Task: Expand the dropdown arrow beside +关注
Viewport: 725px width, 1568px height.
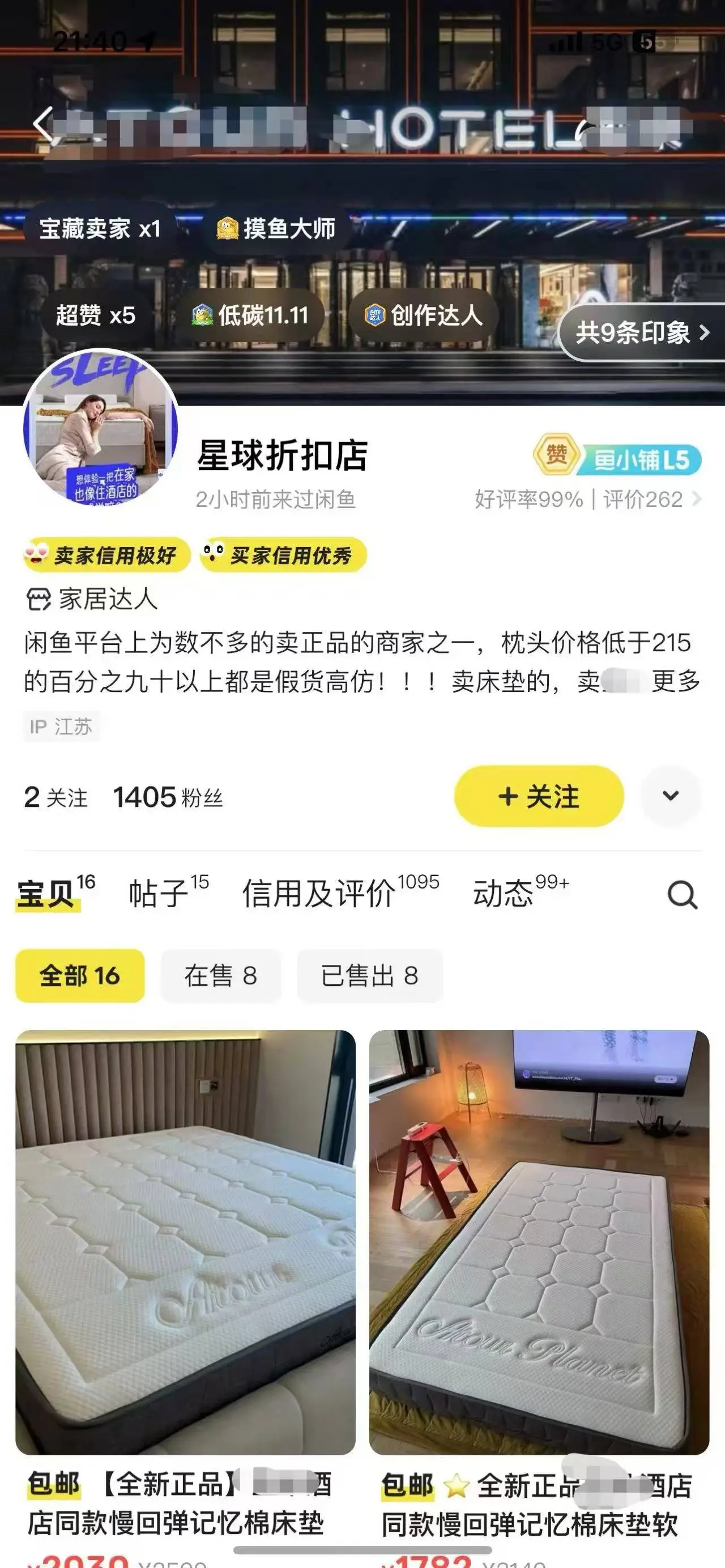Action: tap(670, 796)
